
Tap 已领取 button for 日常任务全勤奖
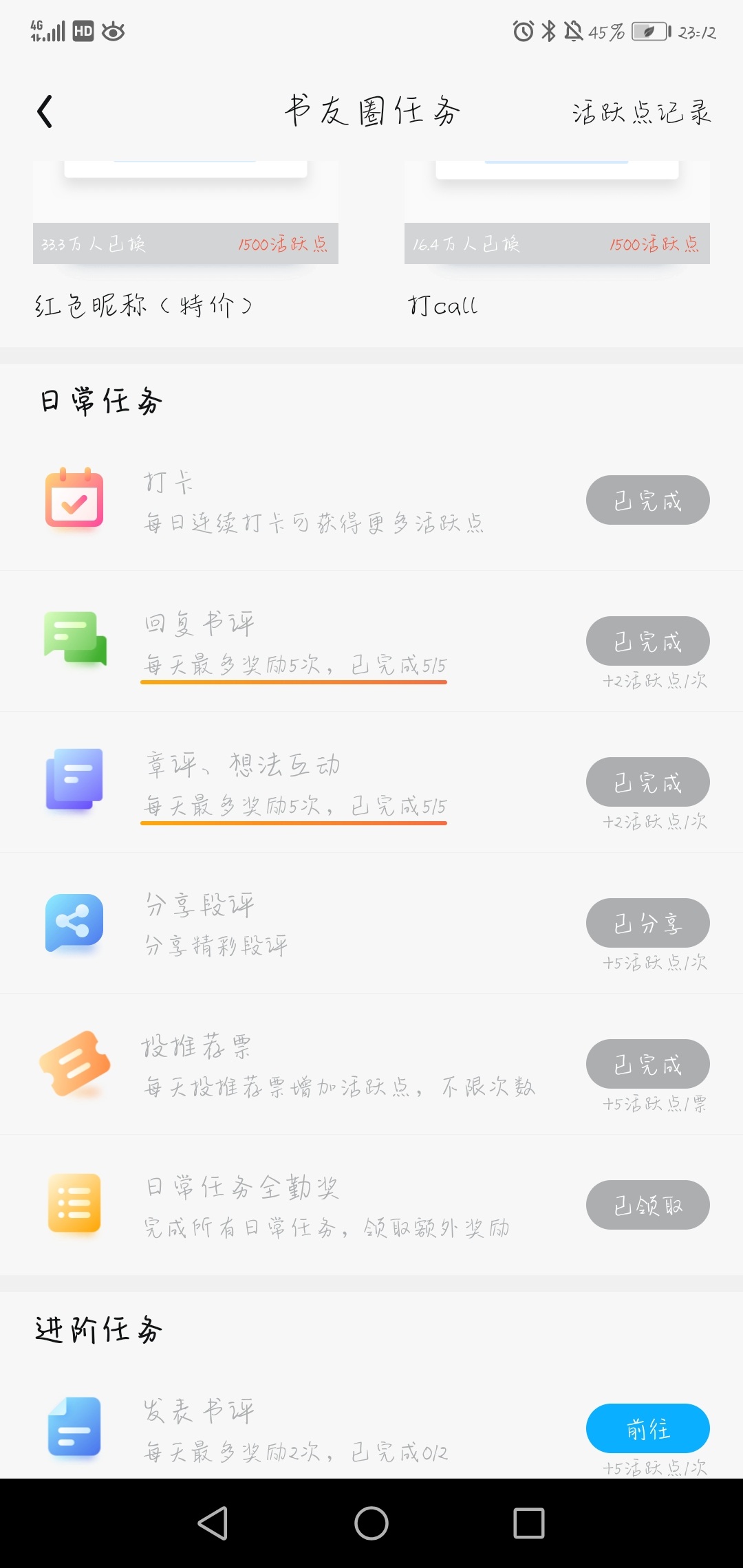647,1205
